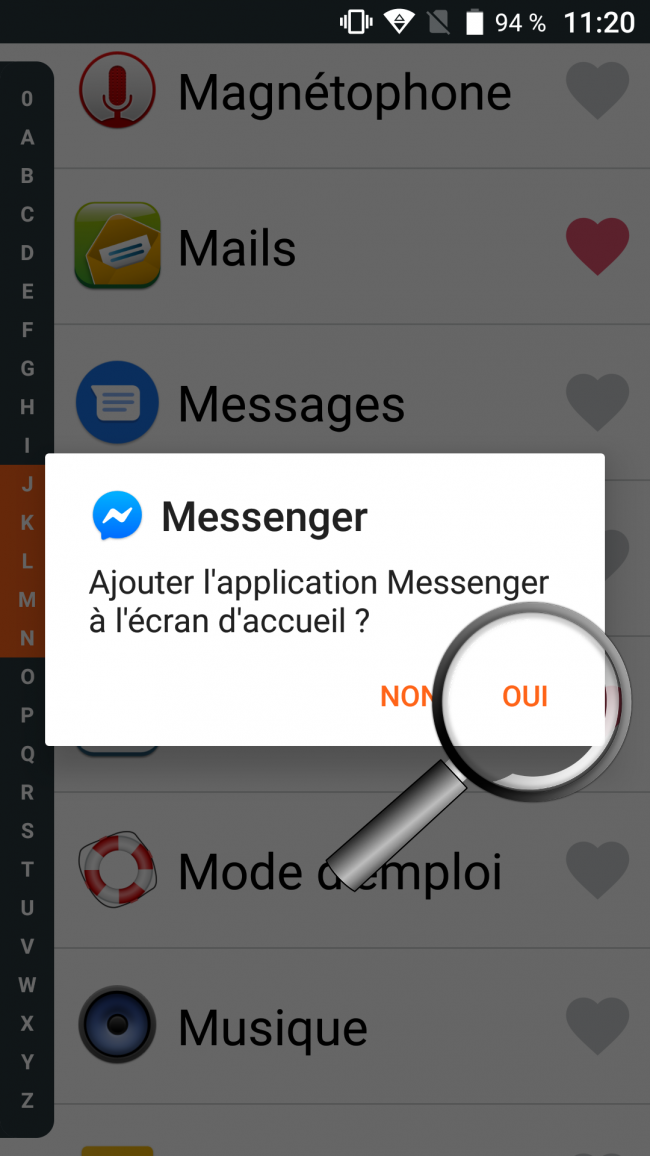Confirm with the OUI button
Screen dimensions: 650x1156
(x=525, y=696)
